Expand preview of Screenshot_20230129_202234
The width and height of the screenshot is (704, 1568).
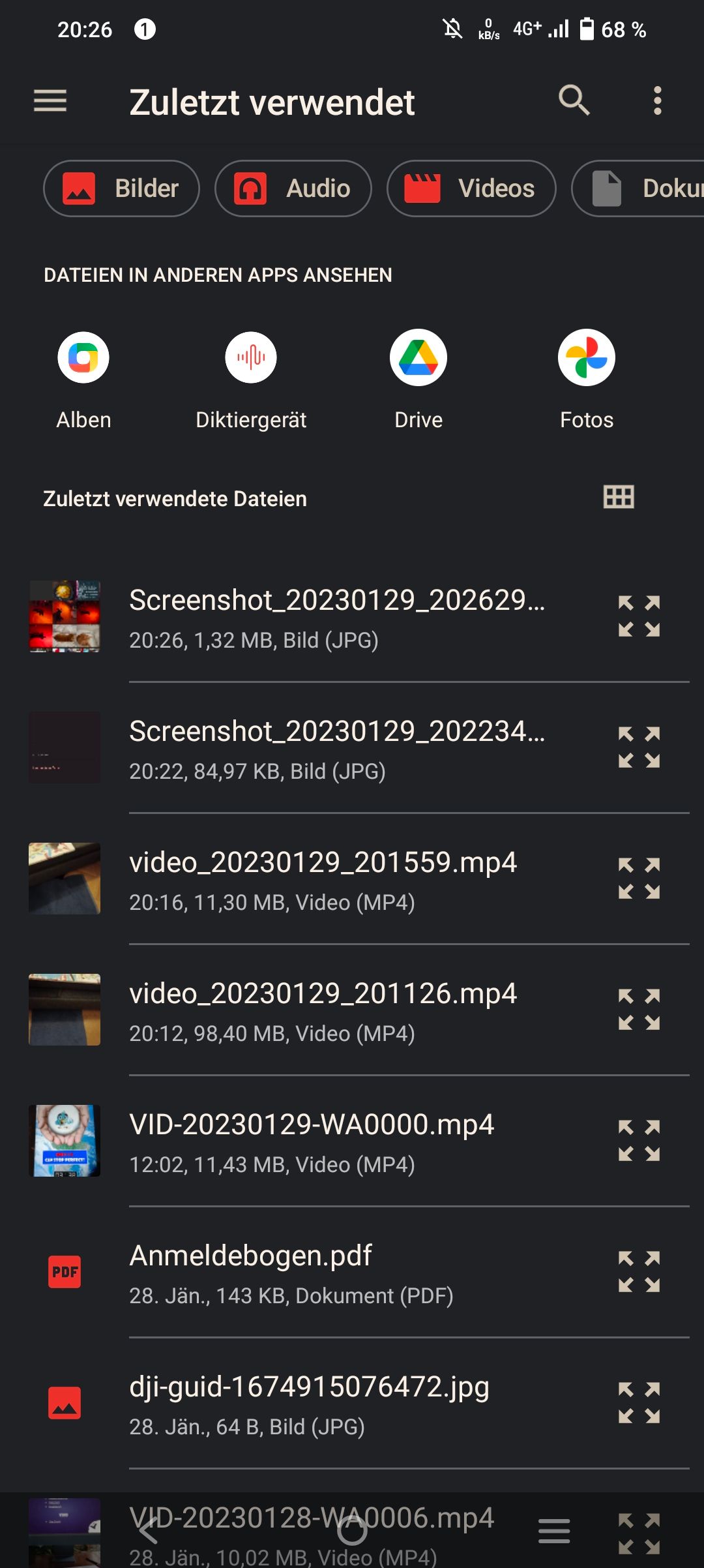639,747
